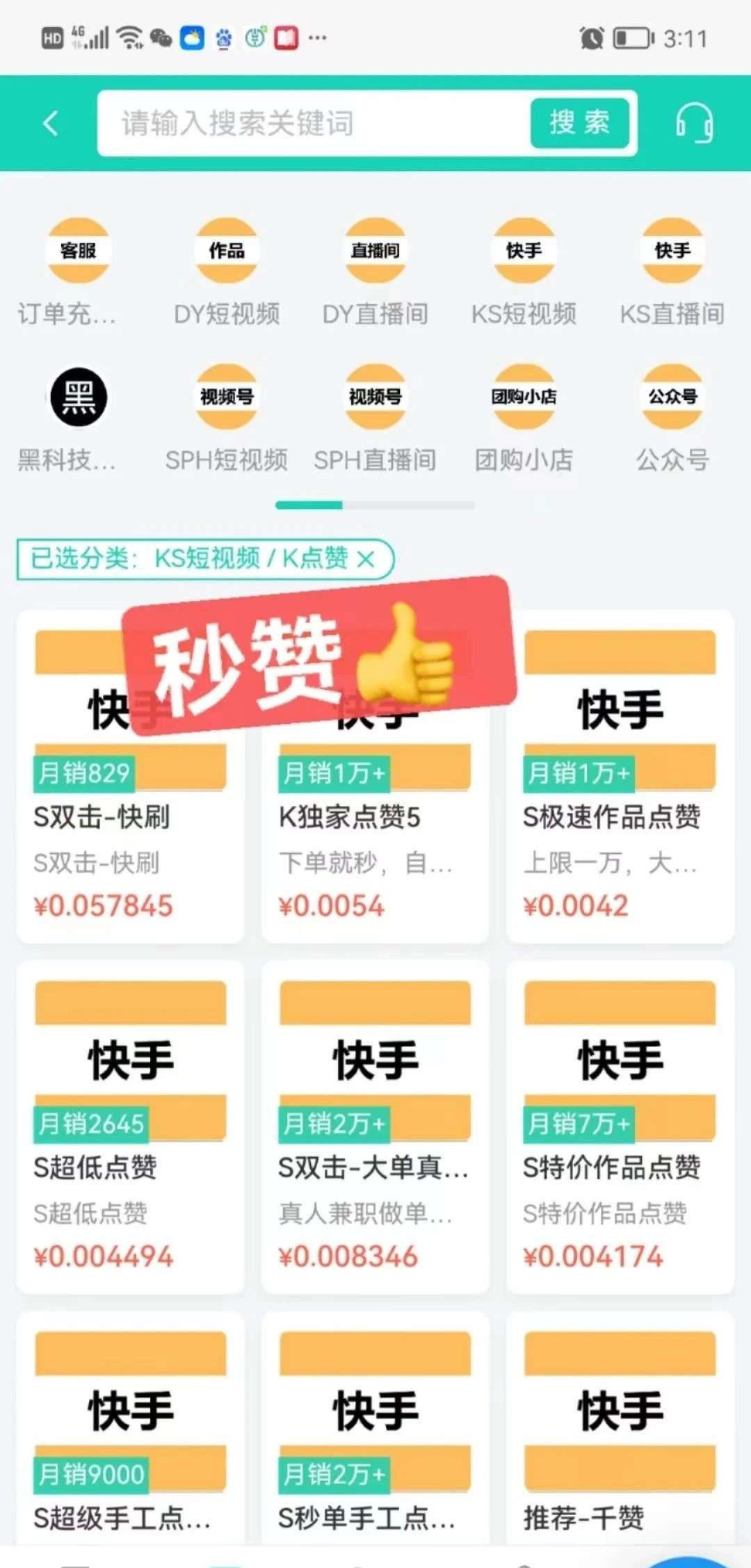Open the KS直播间 category
The image size is (751, 1568).
pos(672,272)
